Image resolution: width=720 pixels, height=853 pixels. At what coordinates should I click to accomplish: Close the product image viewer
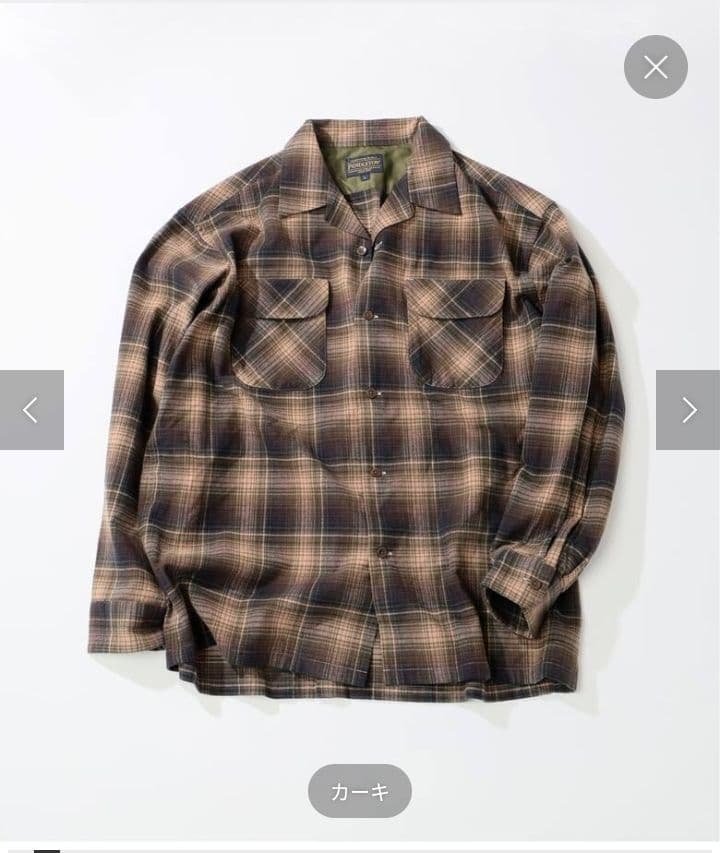(x=655, y=67)
